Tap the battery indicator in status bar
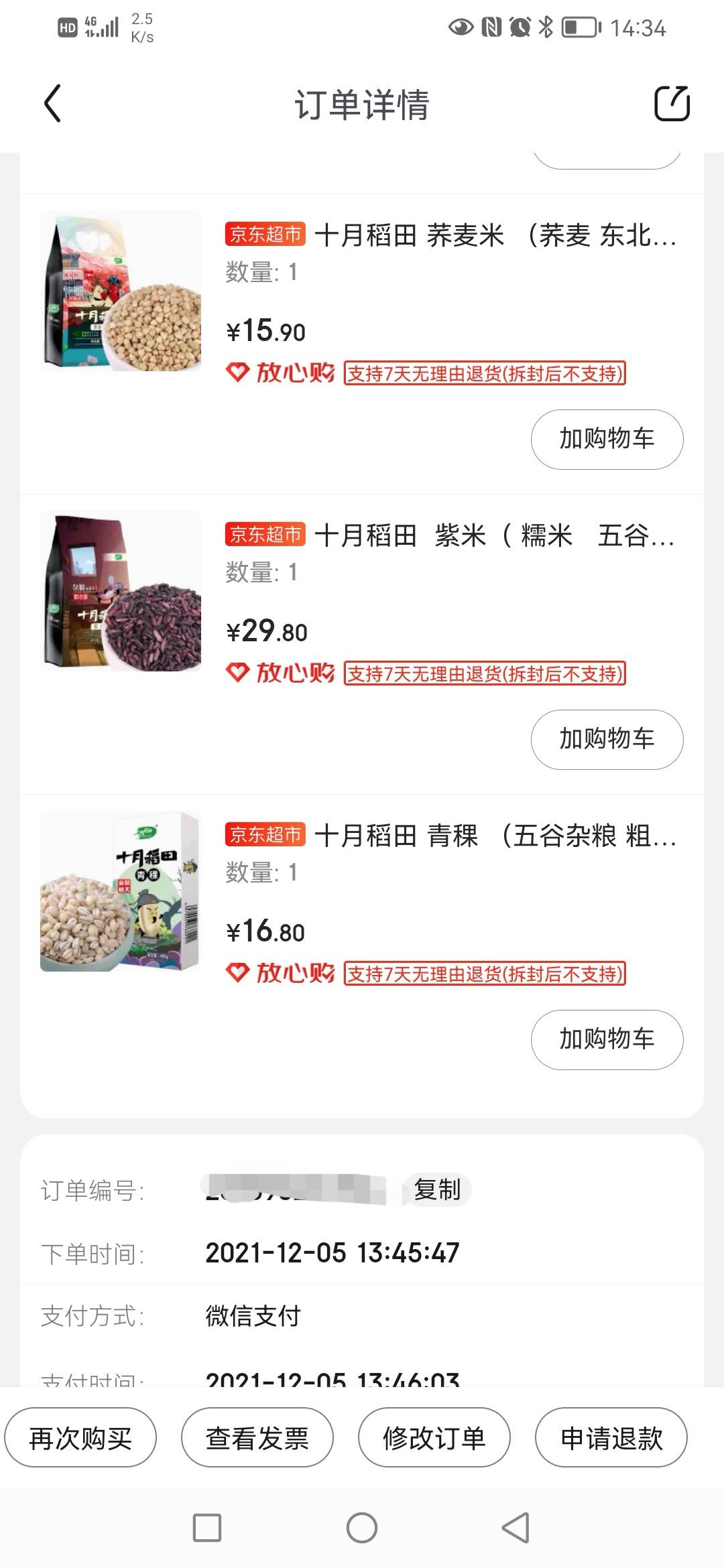 coord(578,28)
